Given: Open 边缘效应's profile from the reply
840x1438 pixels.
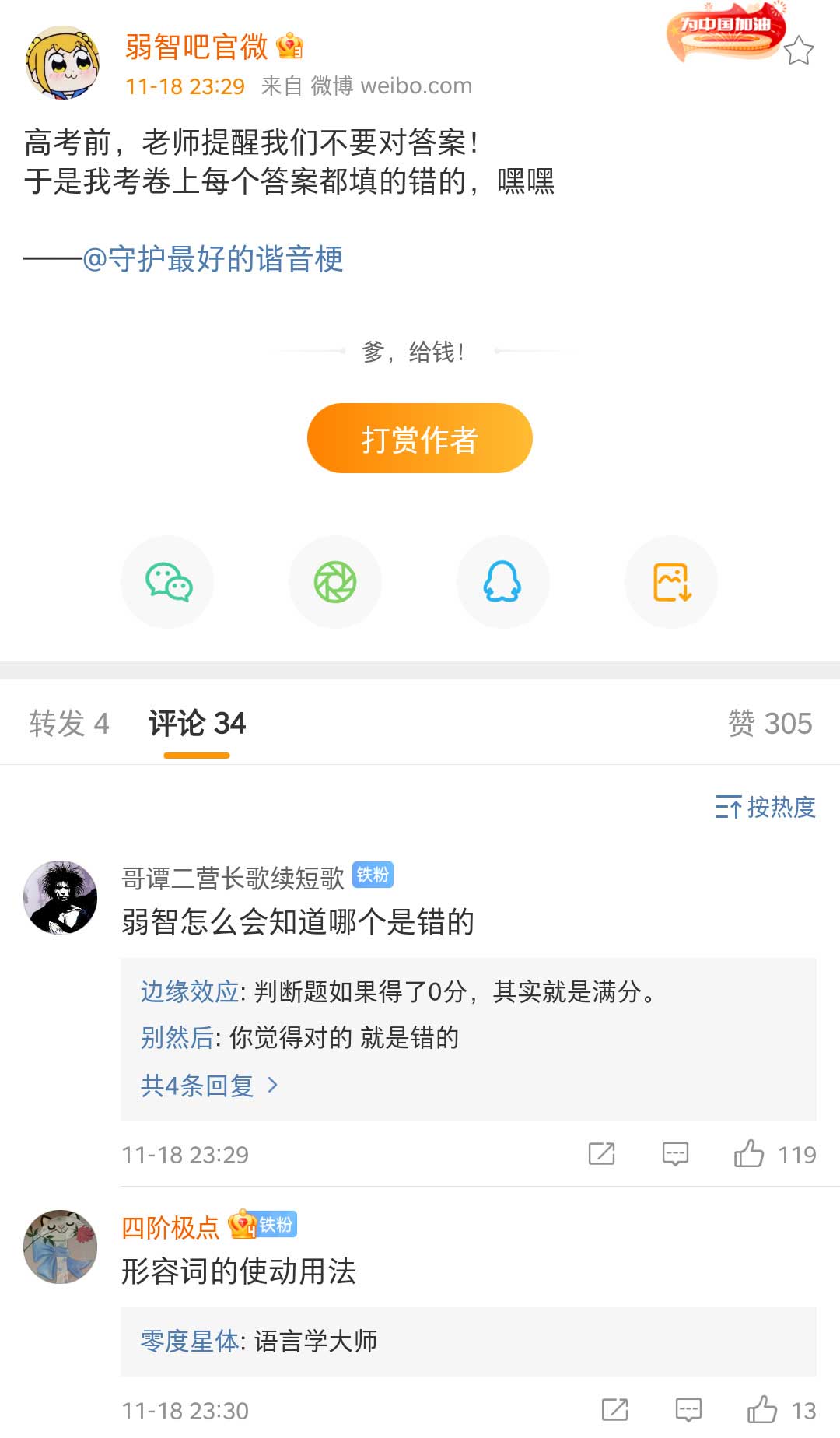Looking at the screenshot, I should (189, 991).
